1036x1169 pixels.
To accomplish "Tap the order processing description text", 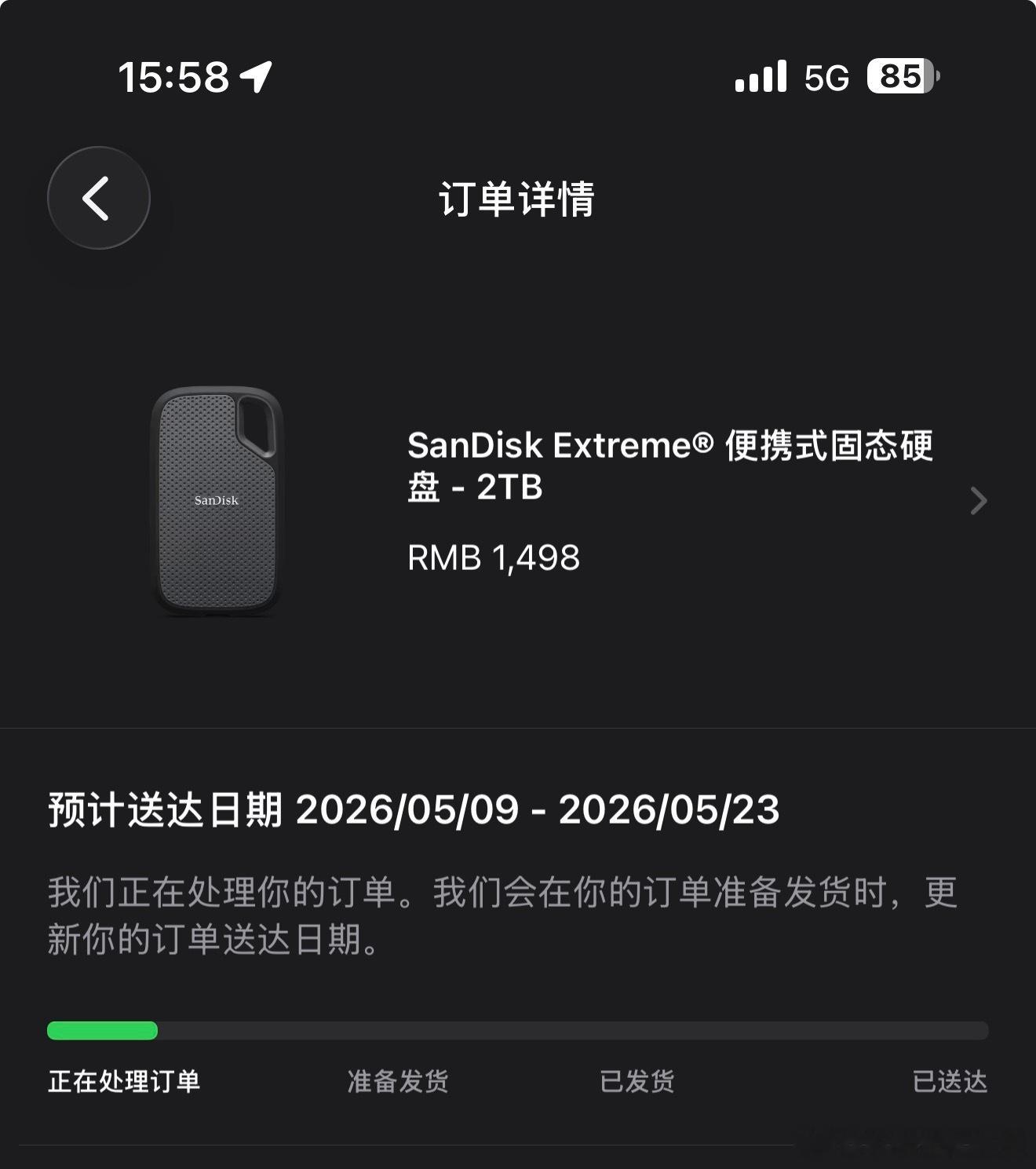I will pyautogui.click(x=502, y=915).
